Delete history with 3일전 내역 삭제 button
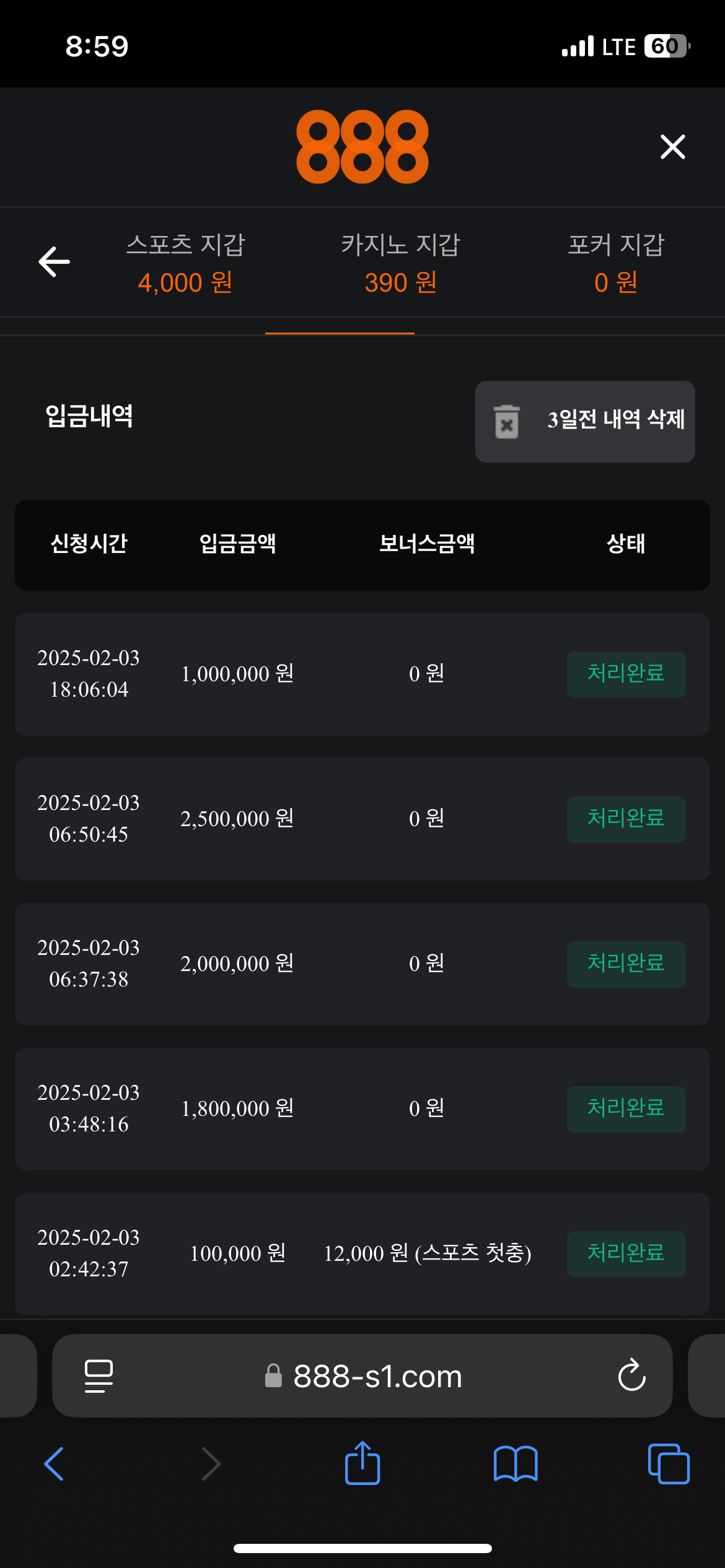The width and height of the screenshot is (725, 1568). [x=585, y=421]
